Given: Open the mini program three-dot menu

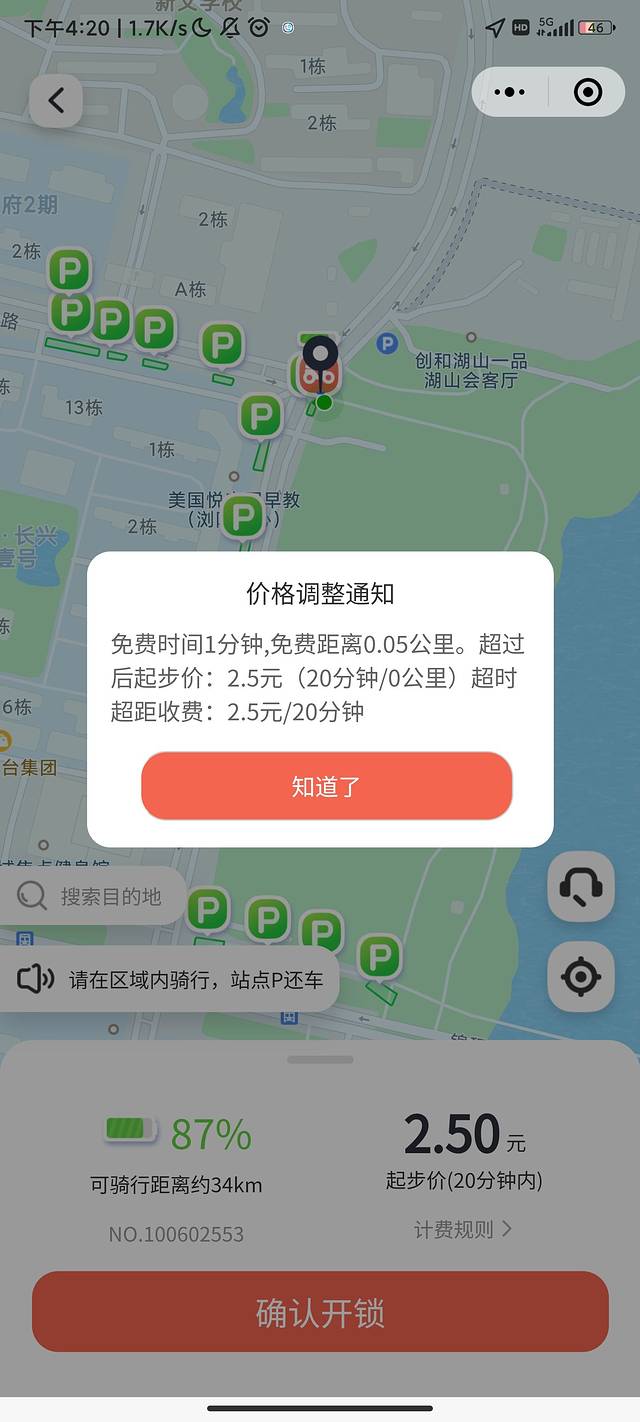Looking at the screenshot, I should click(510, 92).
